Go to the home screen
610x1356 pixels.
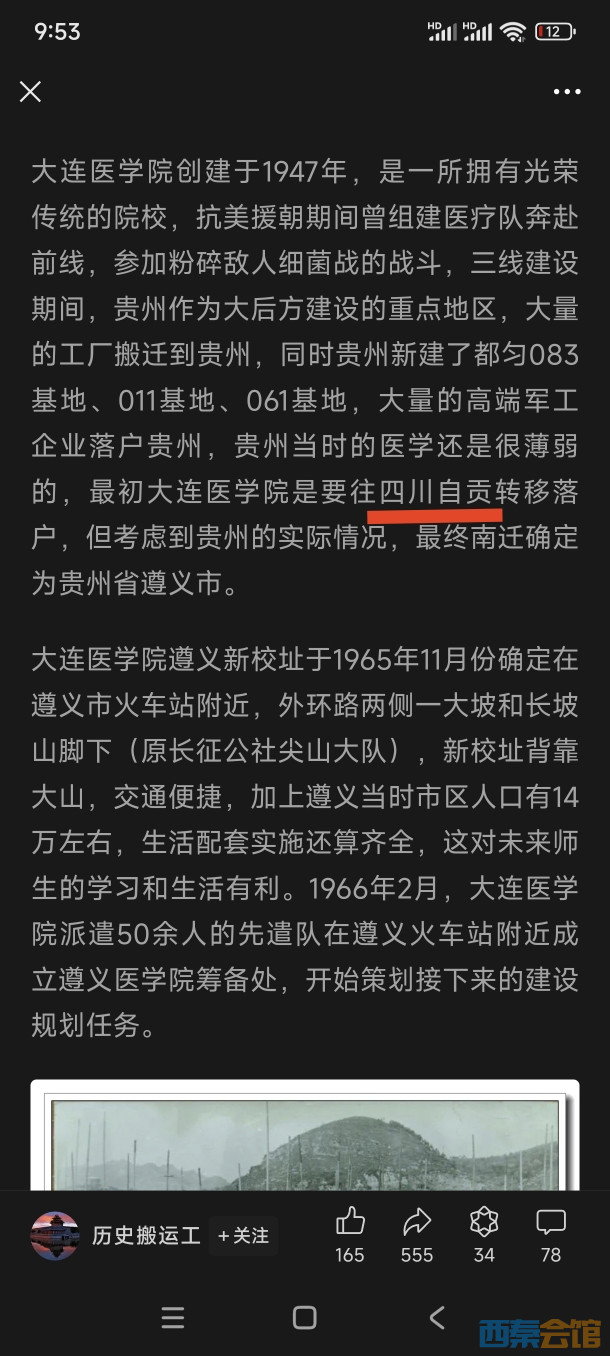coord(305,1318)
